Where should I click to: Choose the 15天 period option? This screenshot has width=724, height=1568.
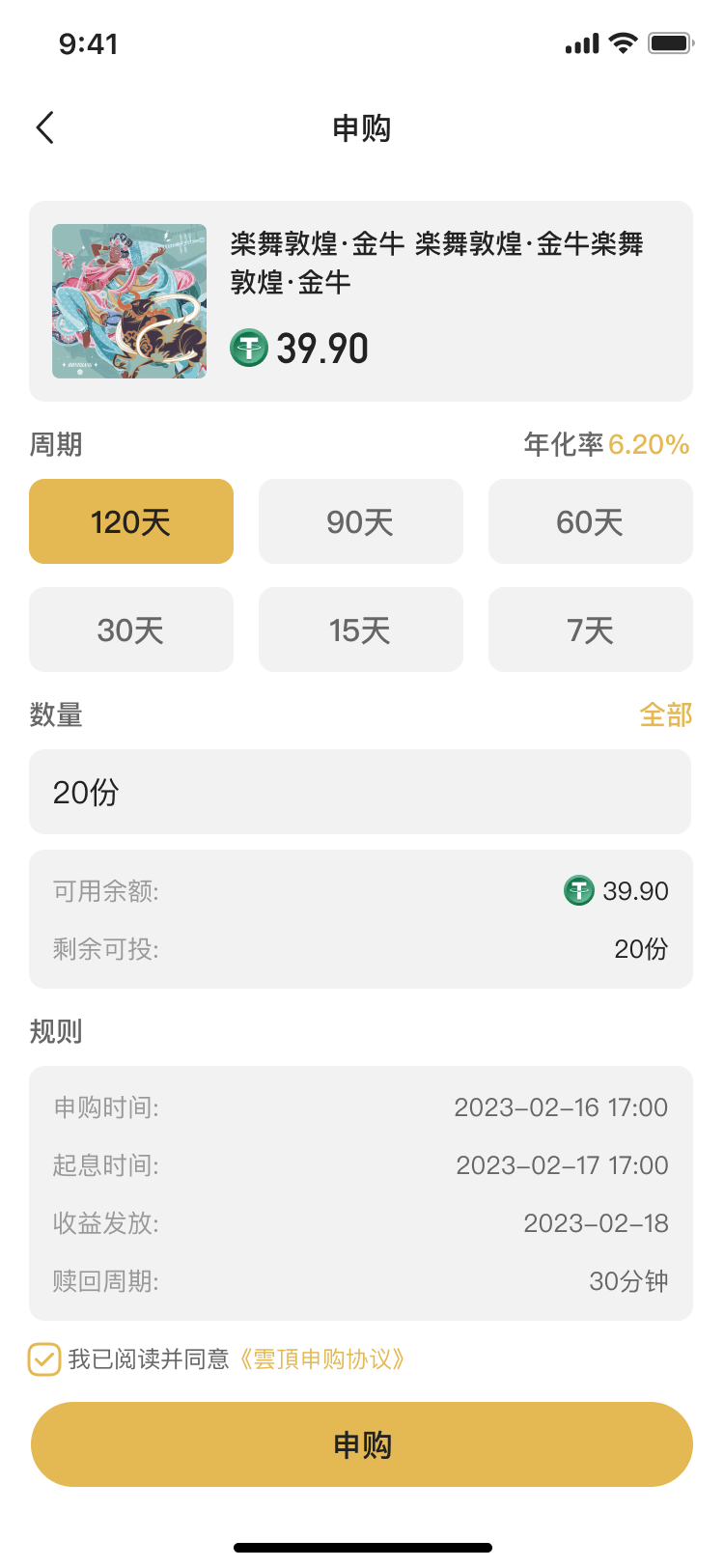tap(361, 630)
